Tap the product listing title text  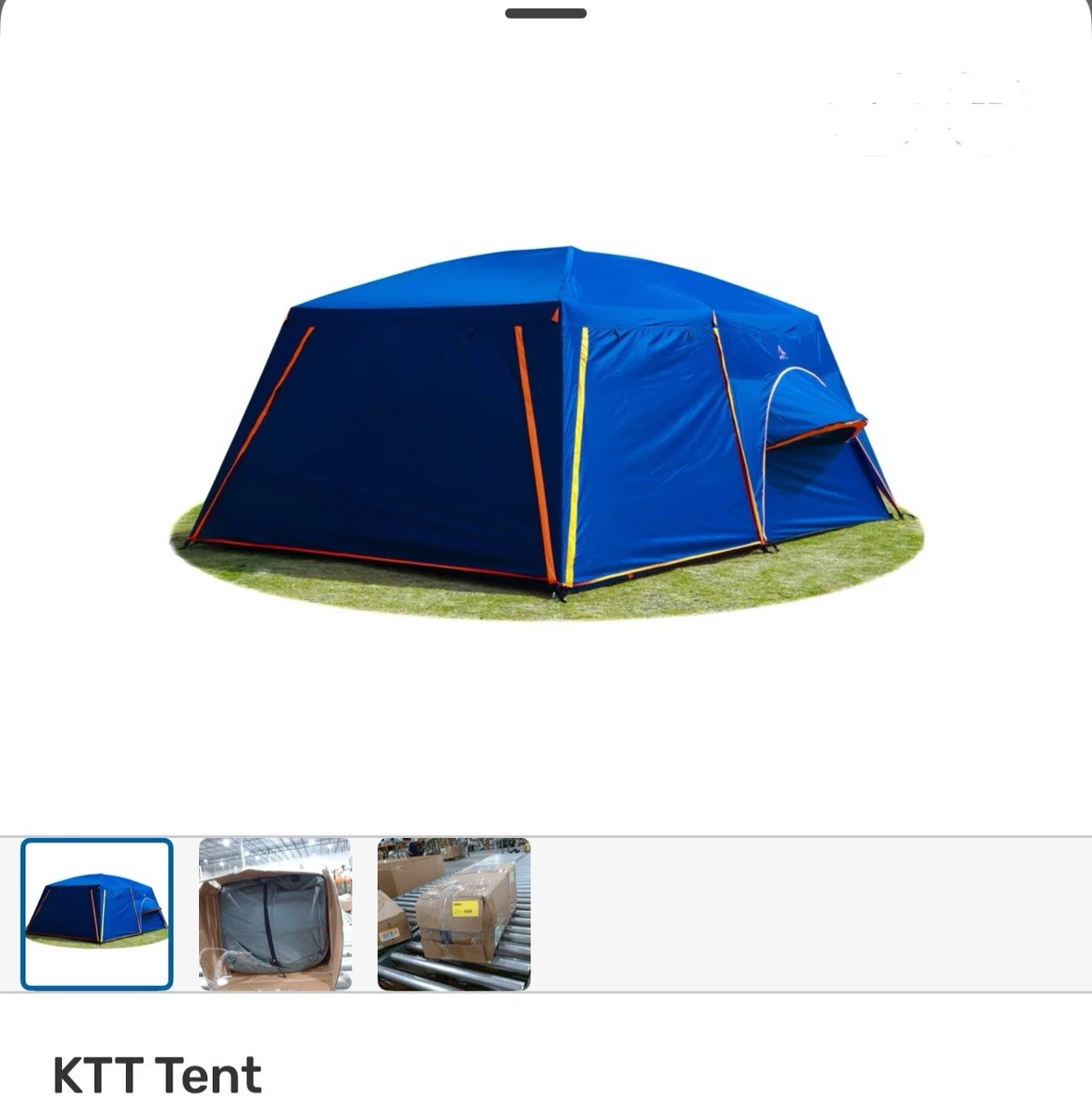click(x=155, y=1074)
